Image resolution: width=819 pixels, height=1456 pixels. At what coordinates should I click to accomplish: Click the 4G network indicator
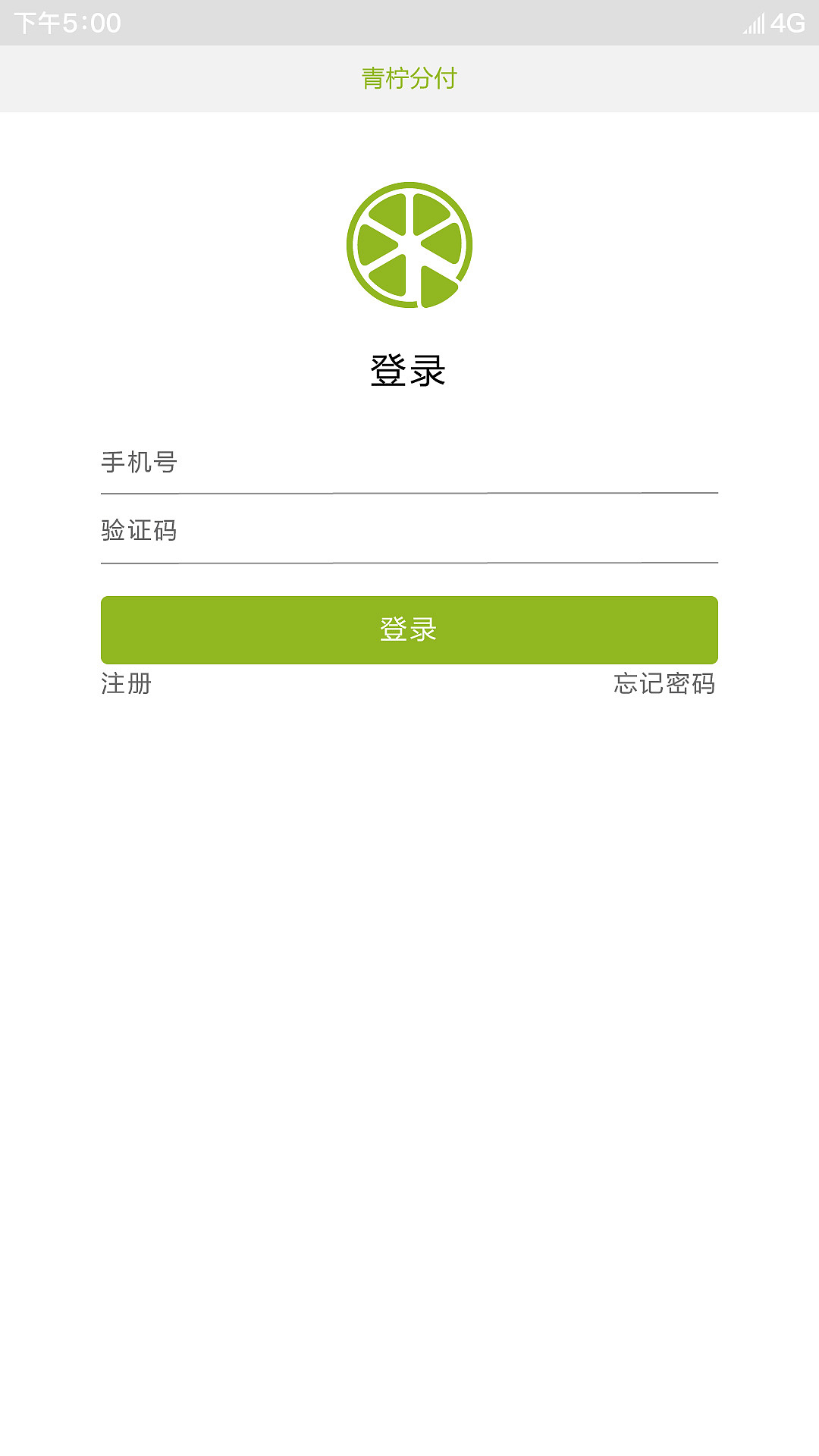click(786, 23)
